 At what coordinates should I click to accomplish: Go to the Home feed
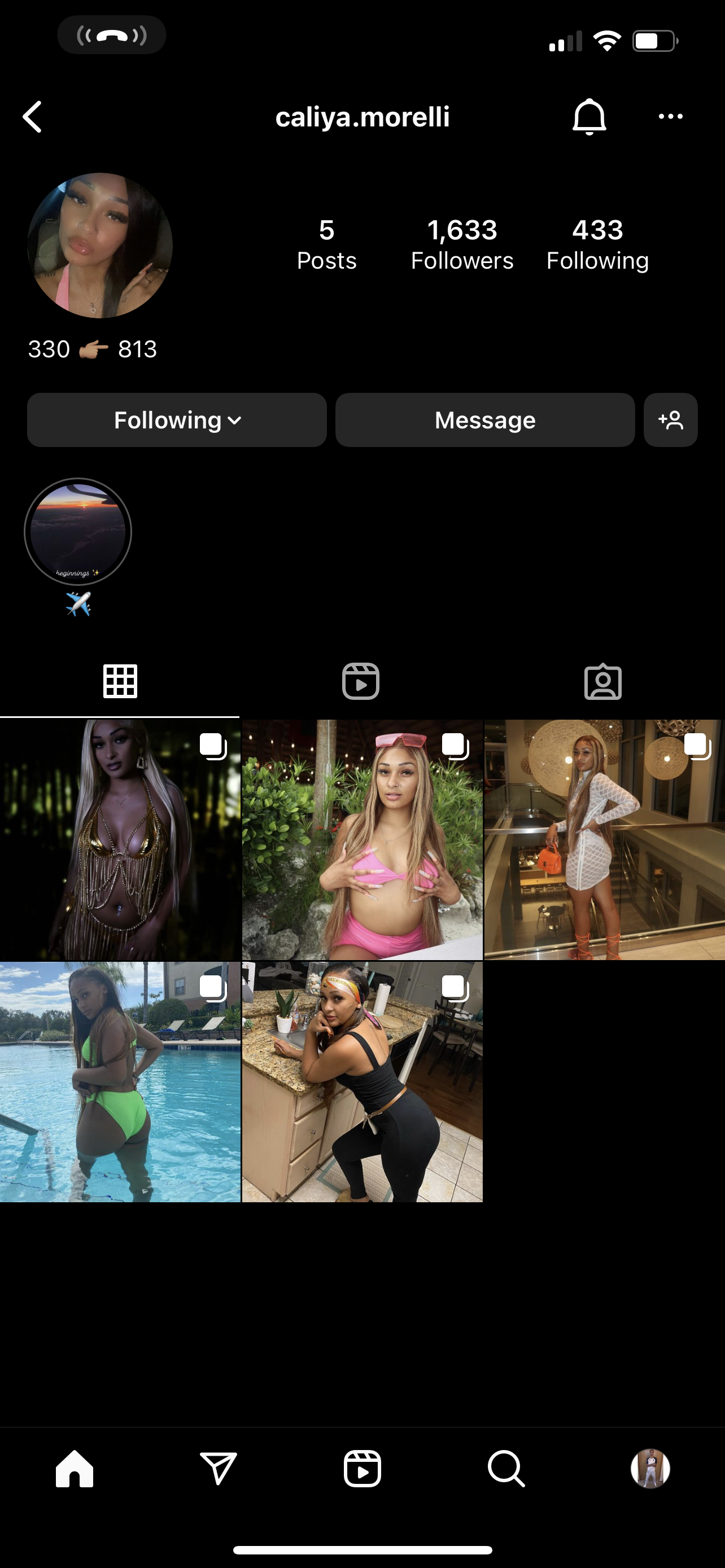click(75, 1469)
